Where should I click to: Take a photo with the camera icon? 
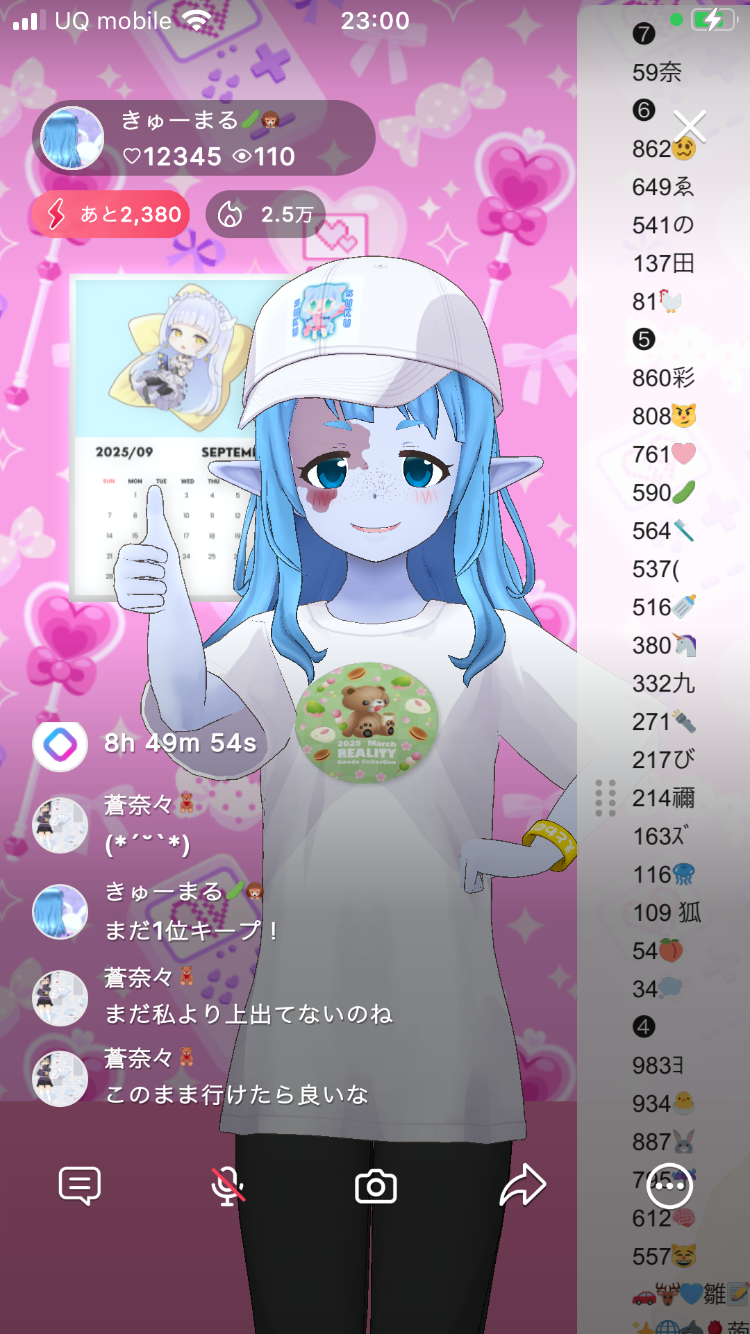(376, 1187)
